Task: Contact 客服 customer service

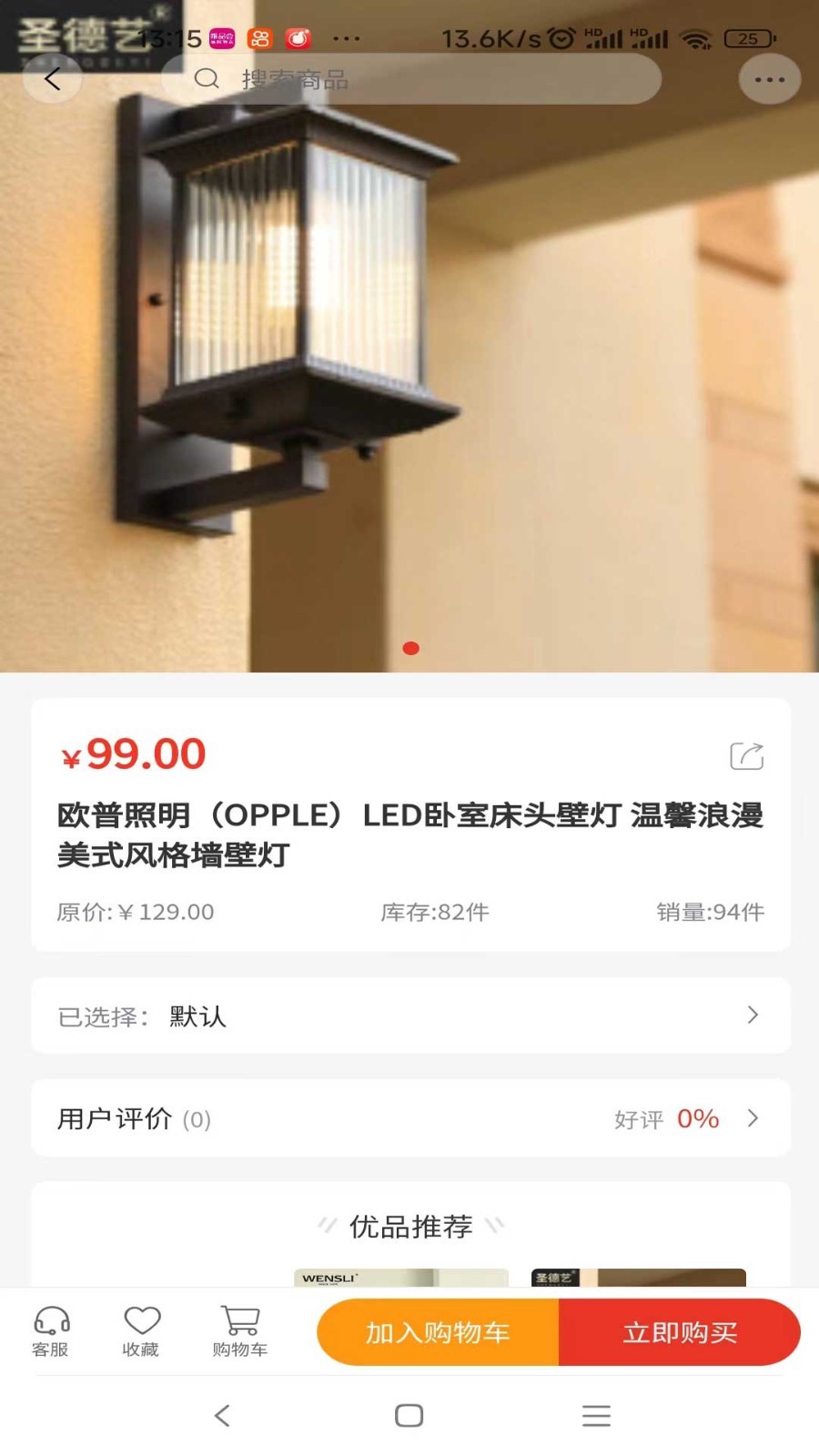Action: [x=51, y=1331]
